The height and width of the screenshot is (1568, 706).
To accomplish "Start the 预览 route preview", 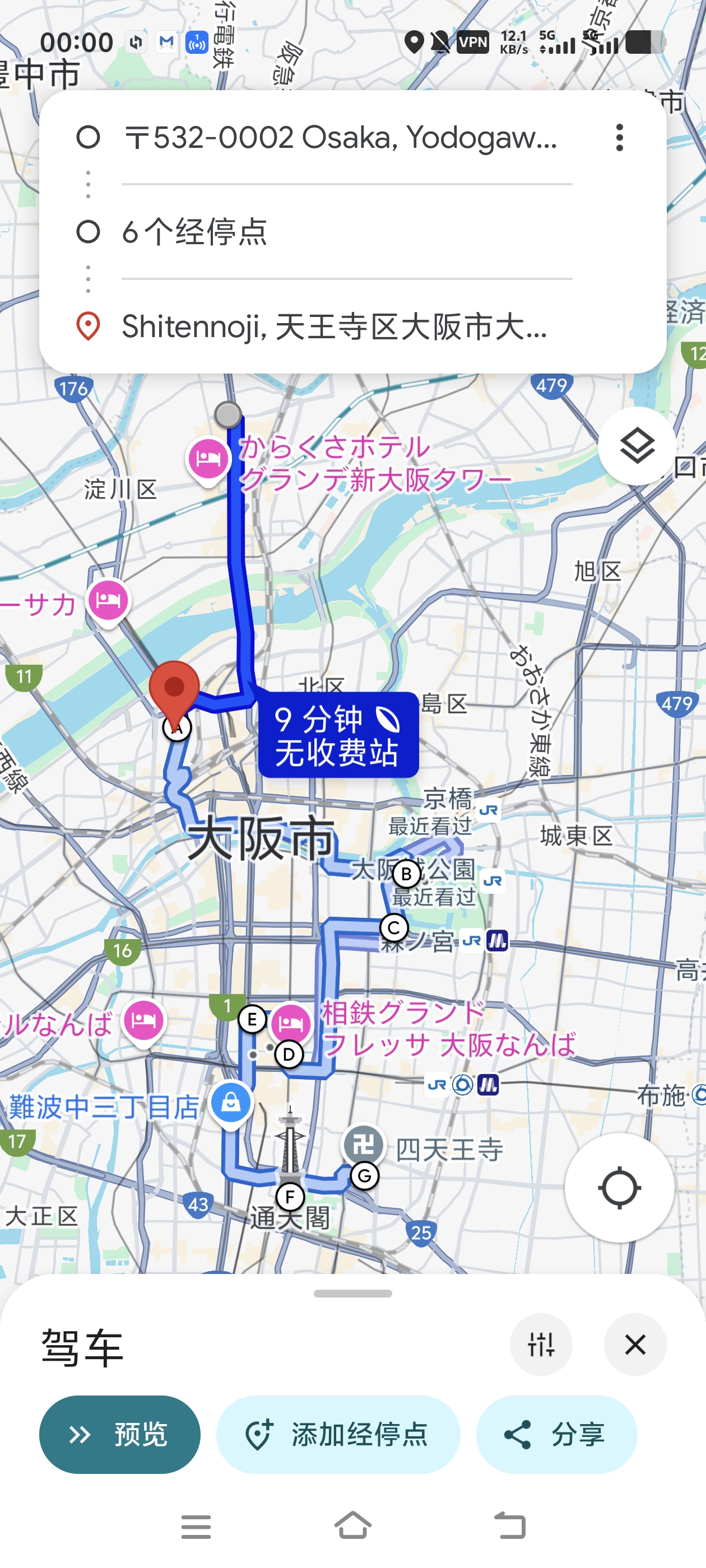I will (120, 1434).
